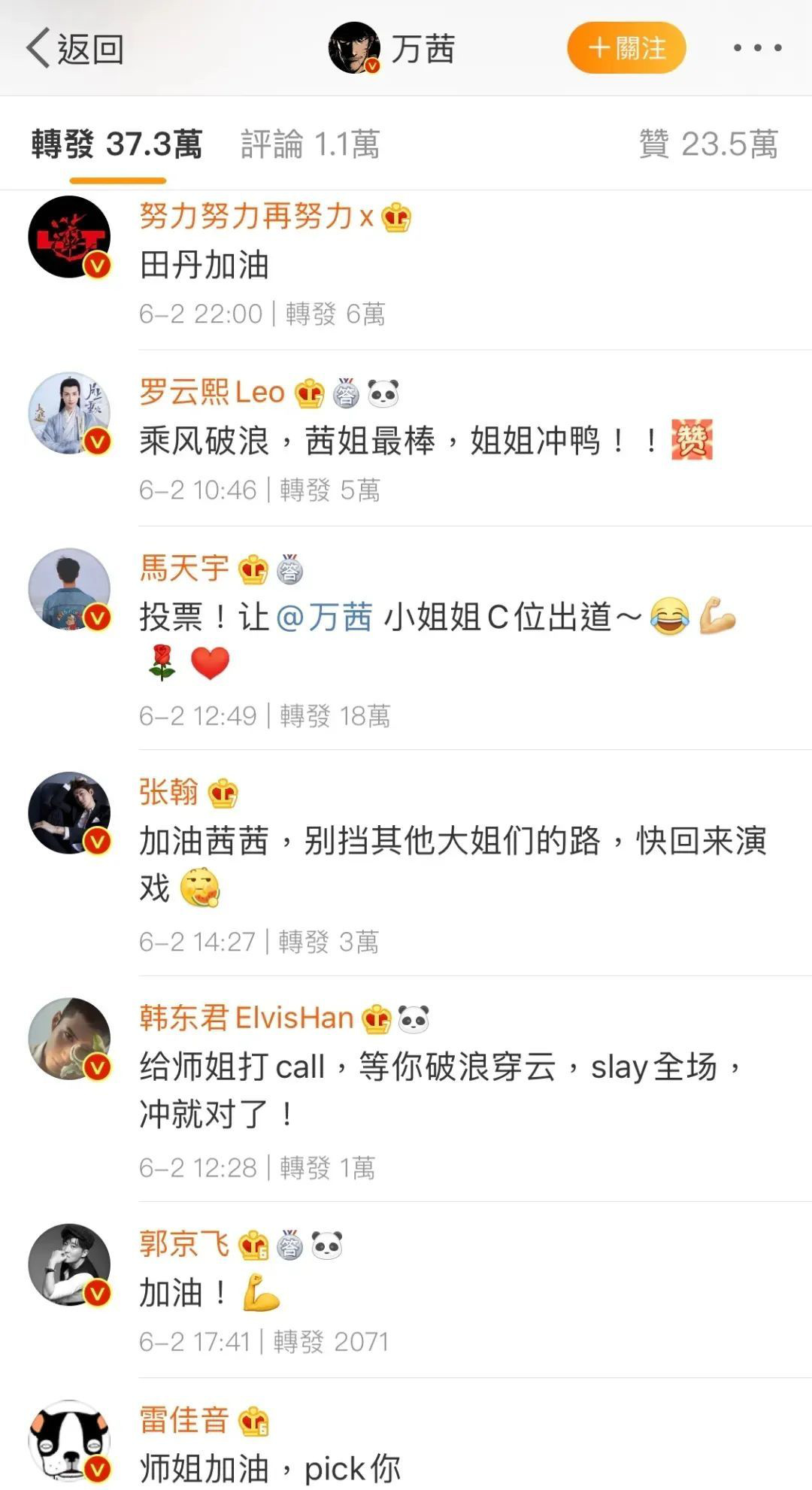Go back using the 返回 button
Screen dimensions: 812x1490
(74, 49)
